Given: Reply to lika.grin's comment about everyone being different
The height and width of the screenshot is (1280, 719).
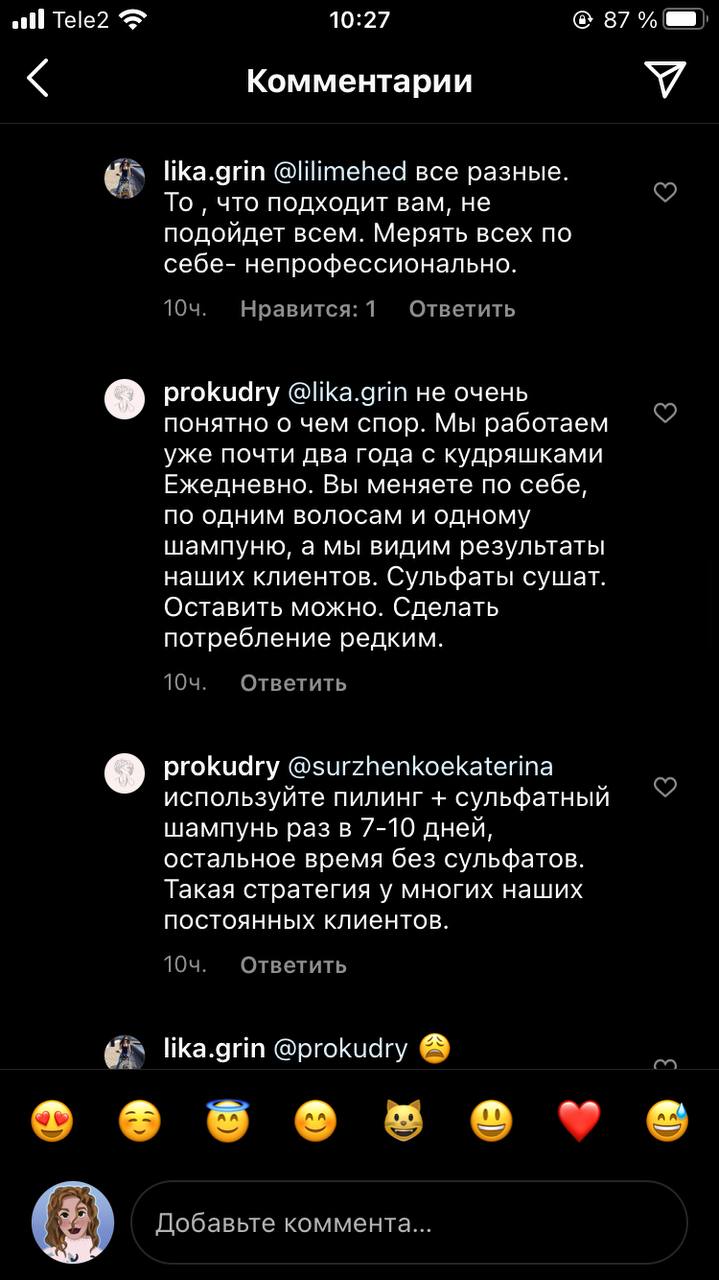Looking at the screenshot, I should 462,309.
